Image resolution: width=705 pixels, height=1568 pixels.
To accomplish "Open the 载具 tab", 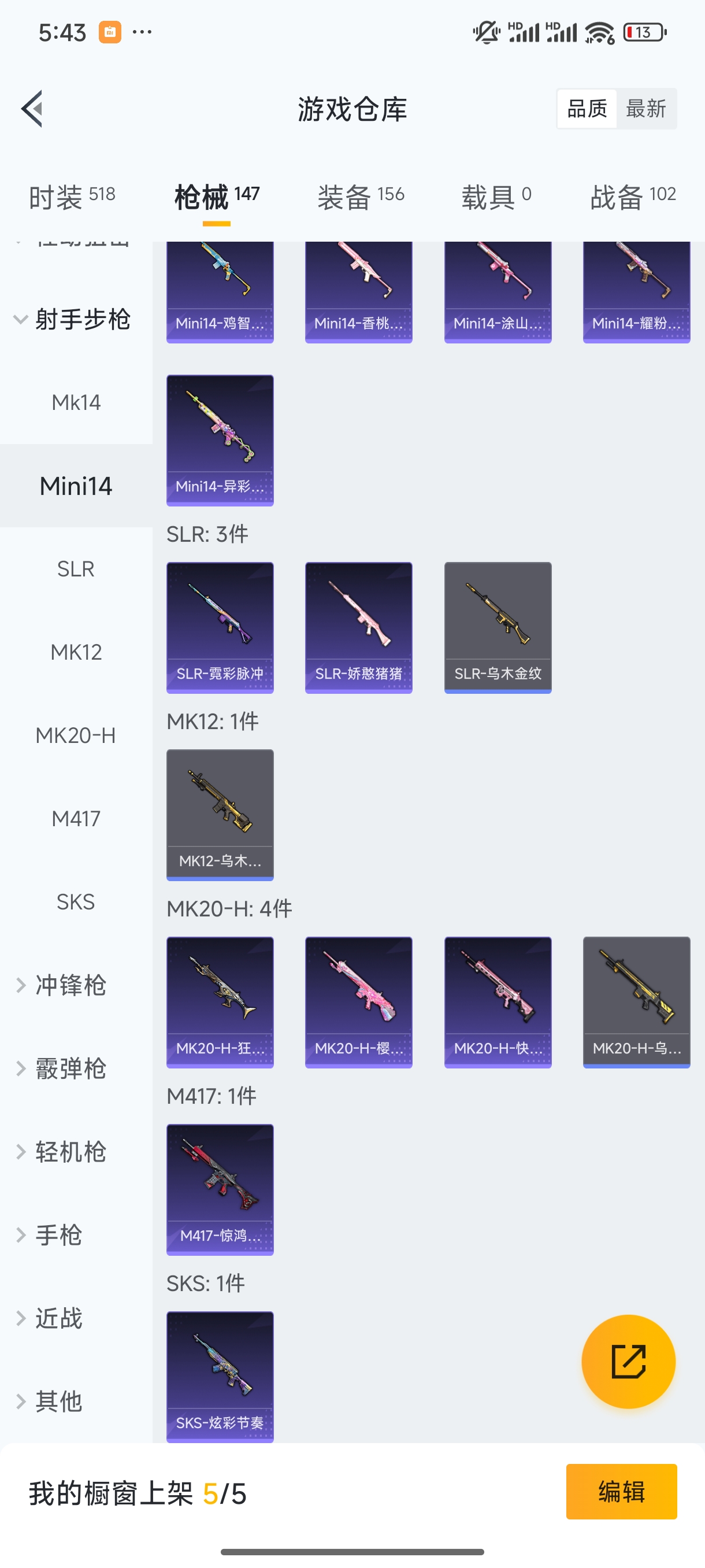I will click(x=496, y=197).
